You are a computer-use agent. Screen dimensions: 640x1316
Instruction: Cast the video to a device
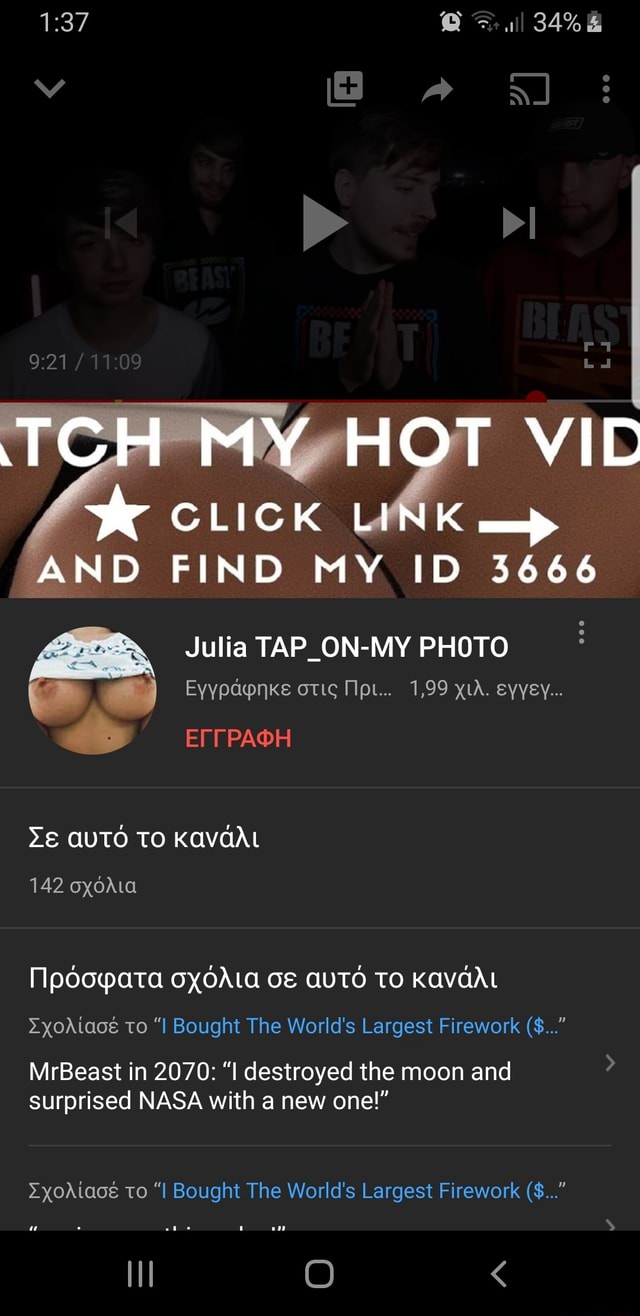[x=530, y=91]
